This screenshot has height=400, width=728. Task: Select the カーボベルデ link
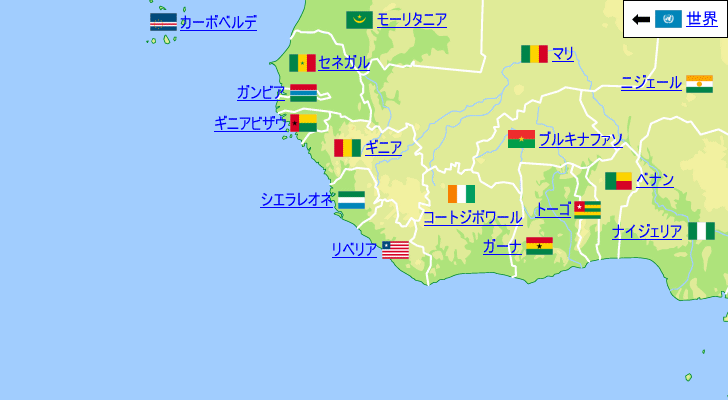pos(218,22)
